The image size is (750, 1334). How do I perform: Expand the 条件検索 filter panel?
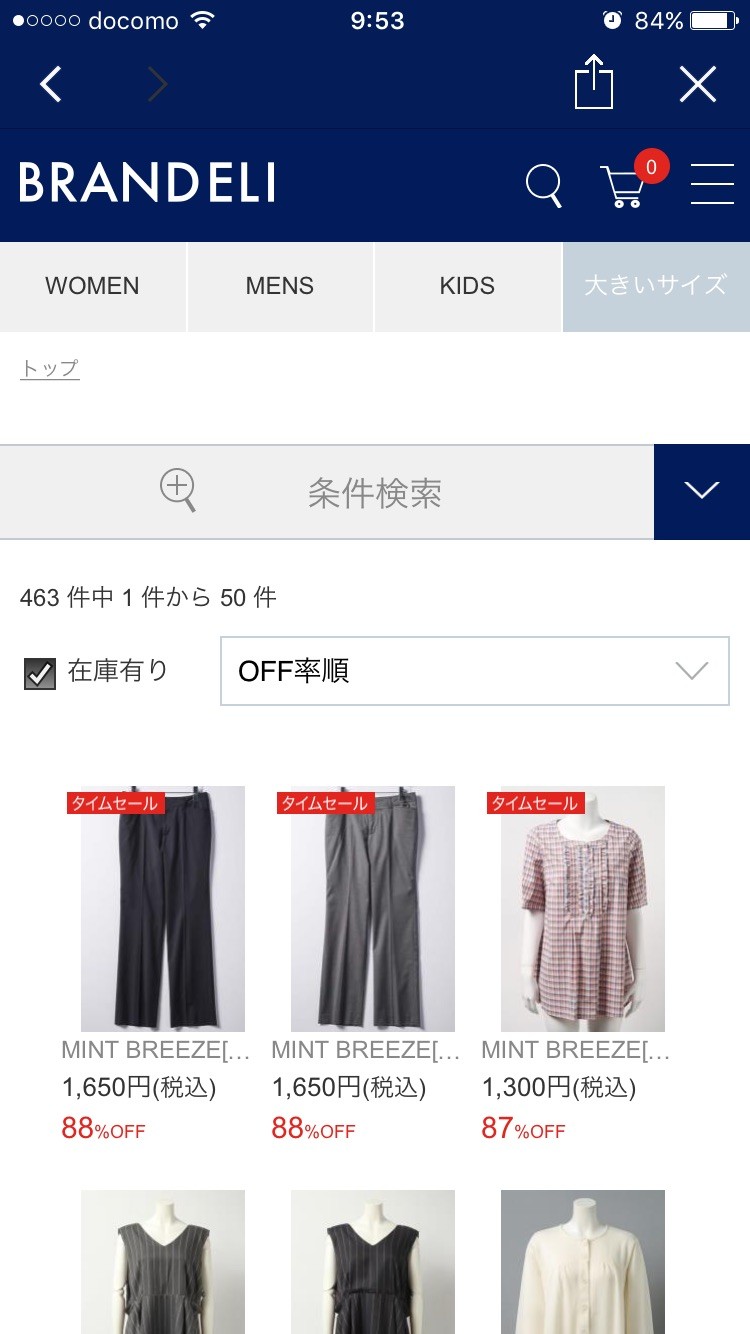[701, 491]
